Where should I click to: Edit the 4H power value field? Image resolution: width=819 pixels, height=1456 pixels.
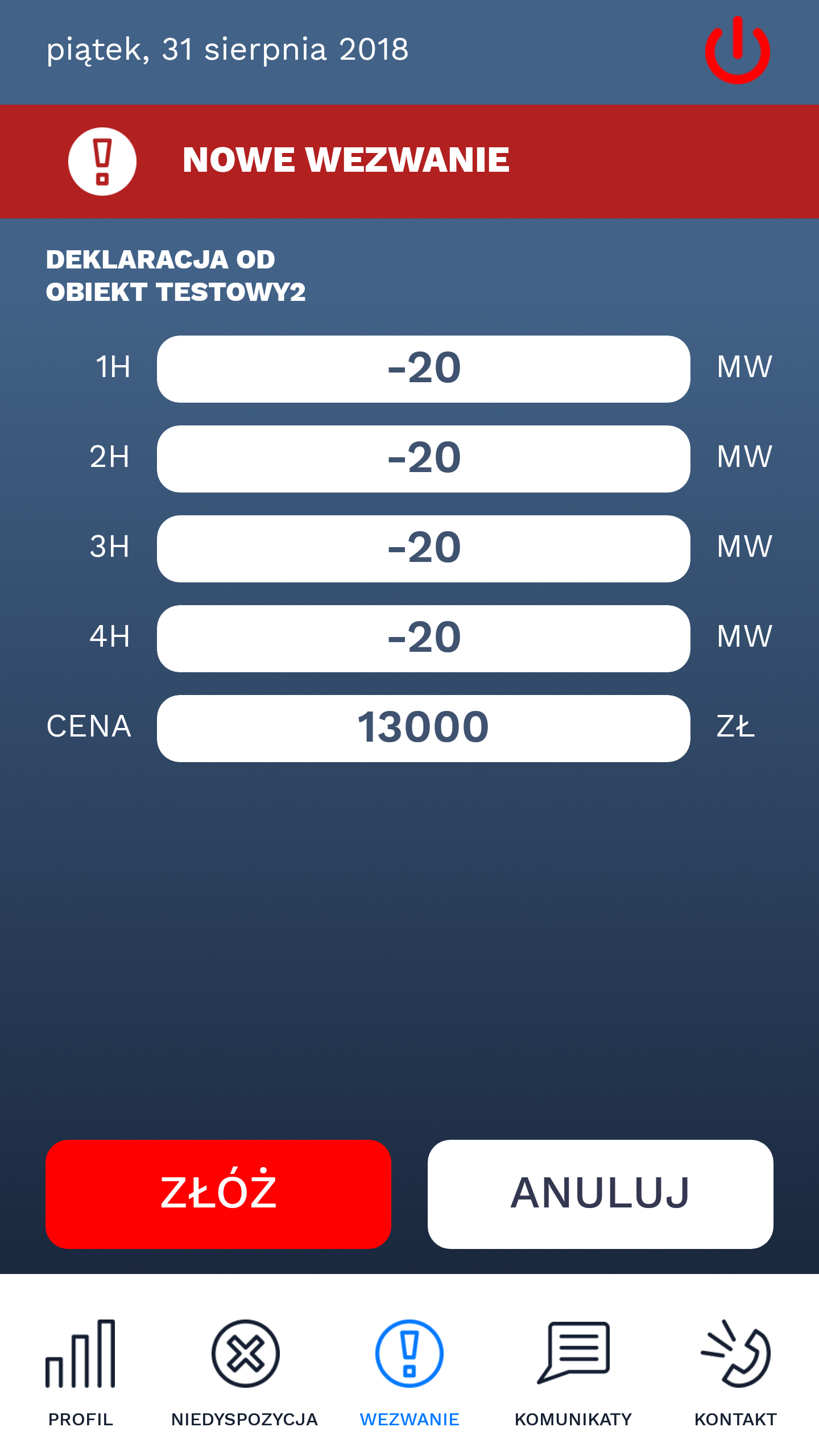(423, 638)
